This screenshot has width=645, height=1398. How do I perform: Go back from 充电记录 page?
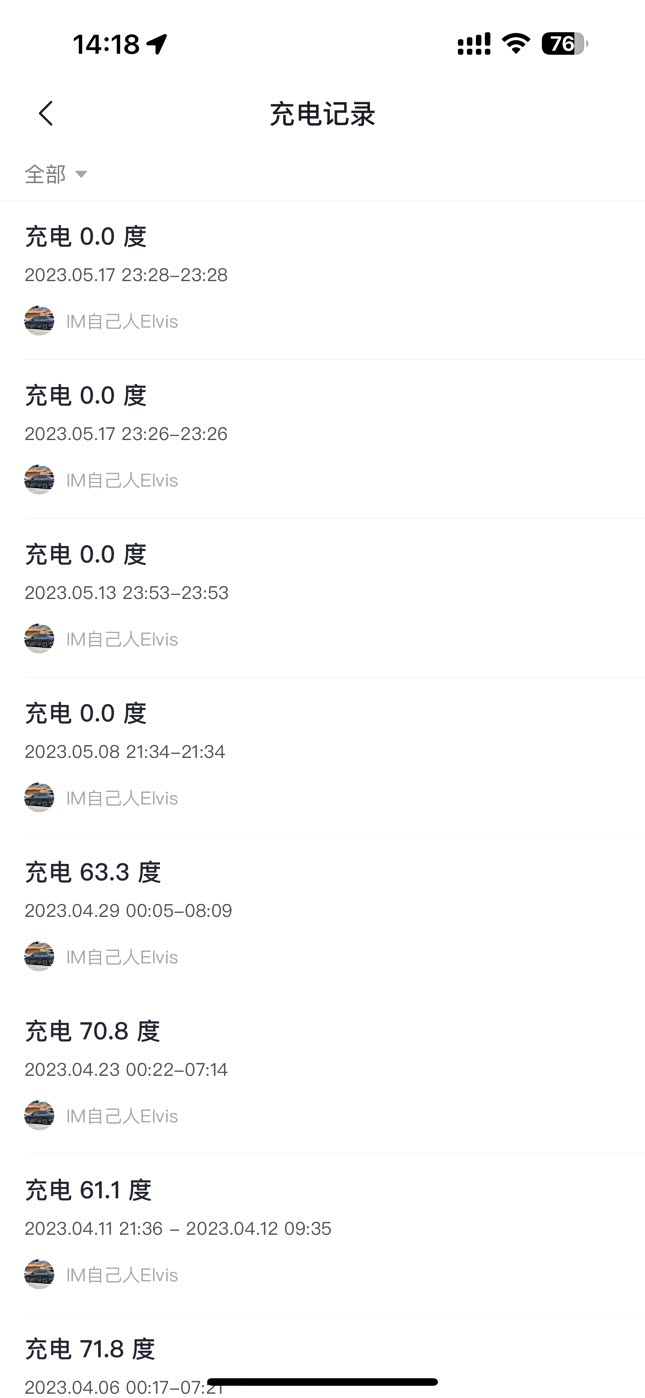click(x=45, y=114)
